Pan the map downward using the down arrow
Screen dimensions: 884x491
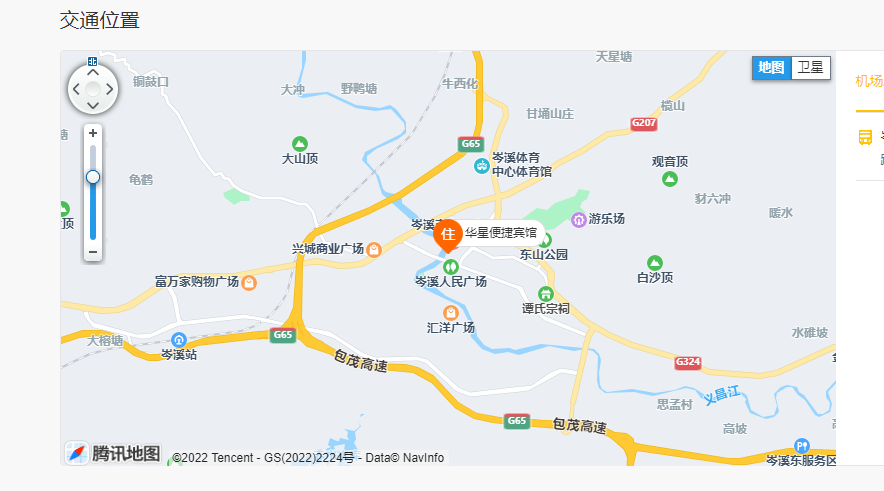click(x=93, y=107)
